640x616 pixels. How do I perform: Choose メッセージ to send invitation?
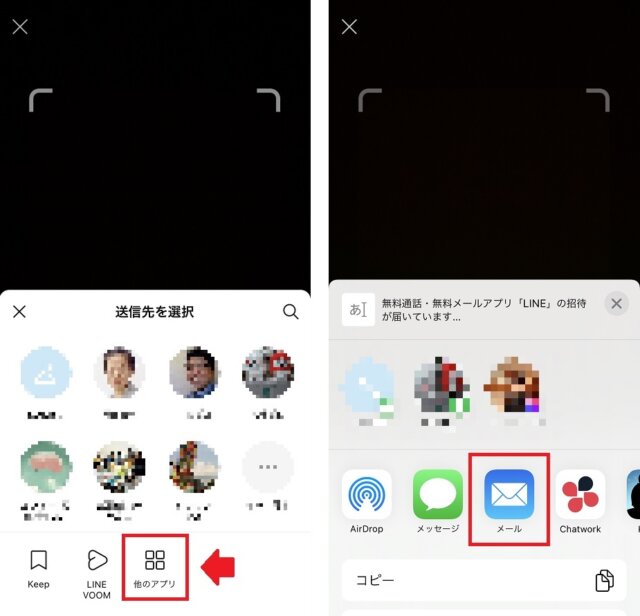click(438, 496)
